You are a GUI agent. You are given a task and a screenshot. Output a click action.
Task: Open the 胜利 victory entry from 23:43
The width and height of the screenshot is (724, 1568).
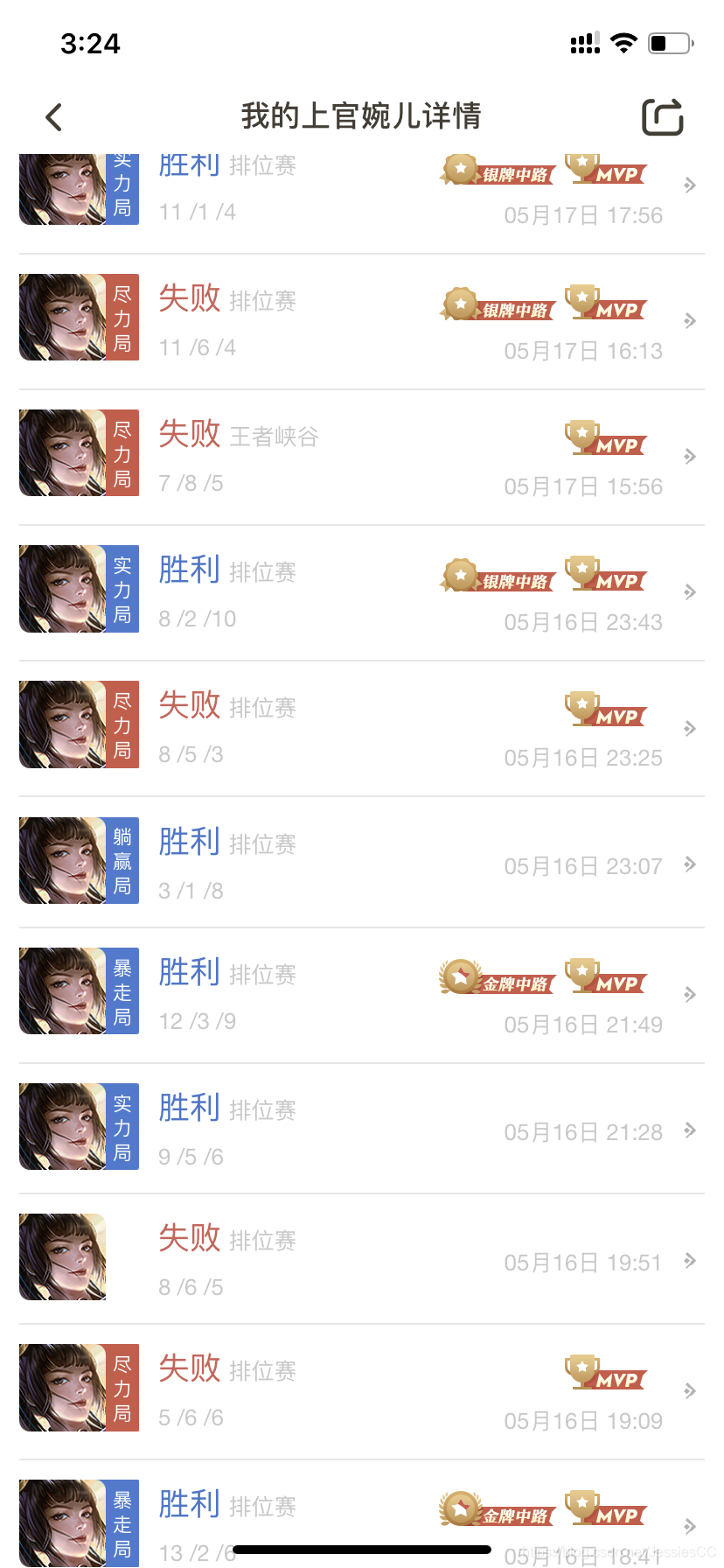coord(190,570)
